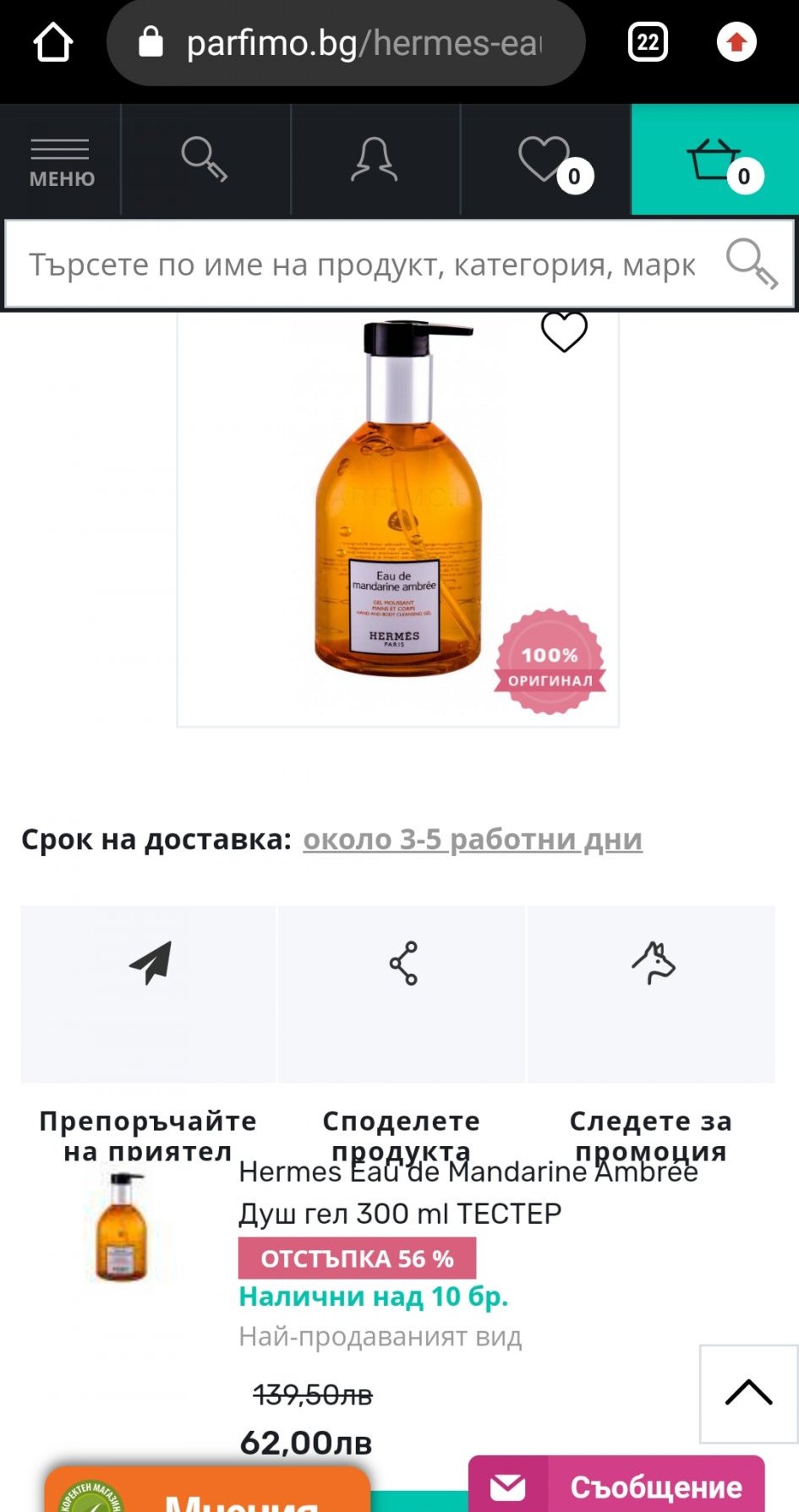Open the Съобщение message button
The height and width of the screenshot is (1512, 799).
coord(617,1486)
